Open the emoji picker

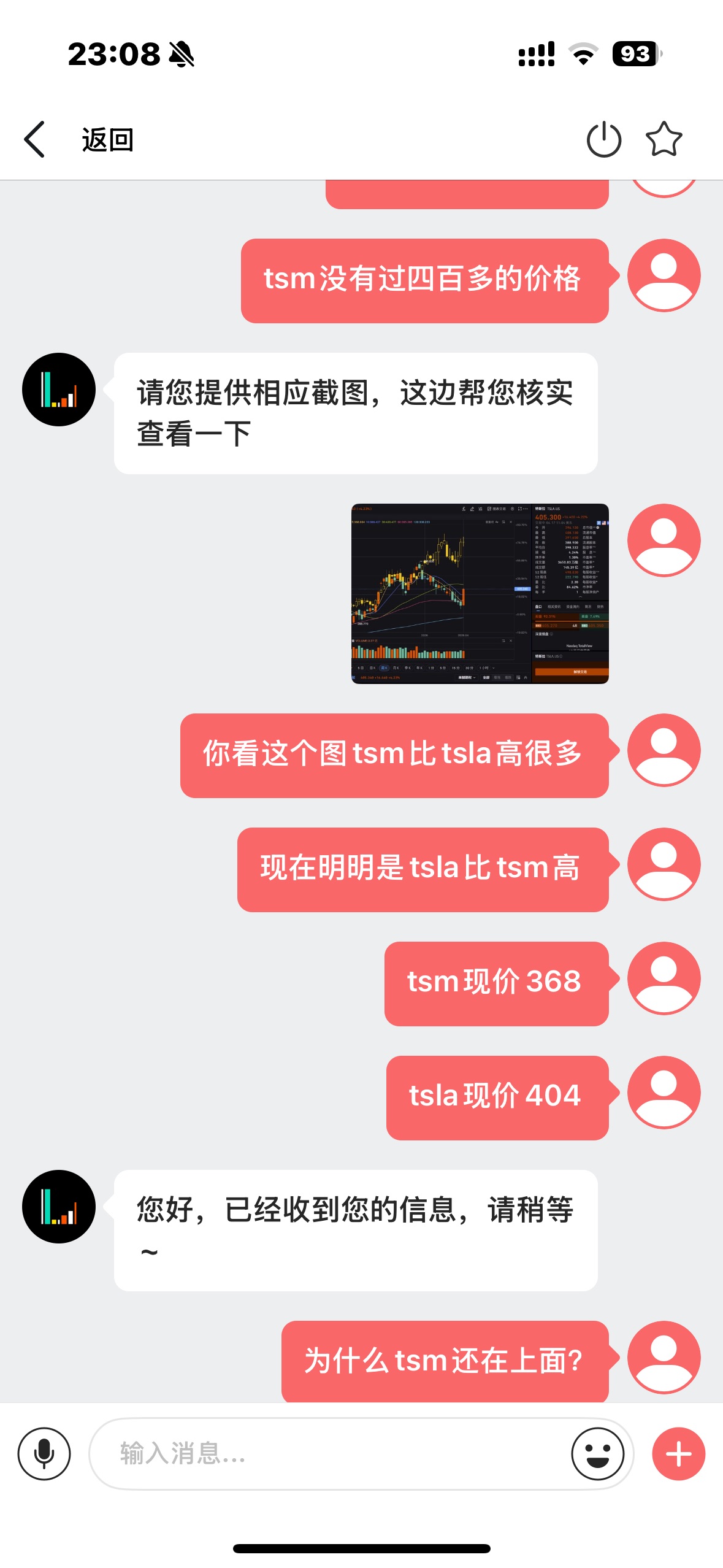point(597,1453)
